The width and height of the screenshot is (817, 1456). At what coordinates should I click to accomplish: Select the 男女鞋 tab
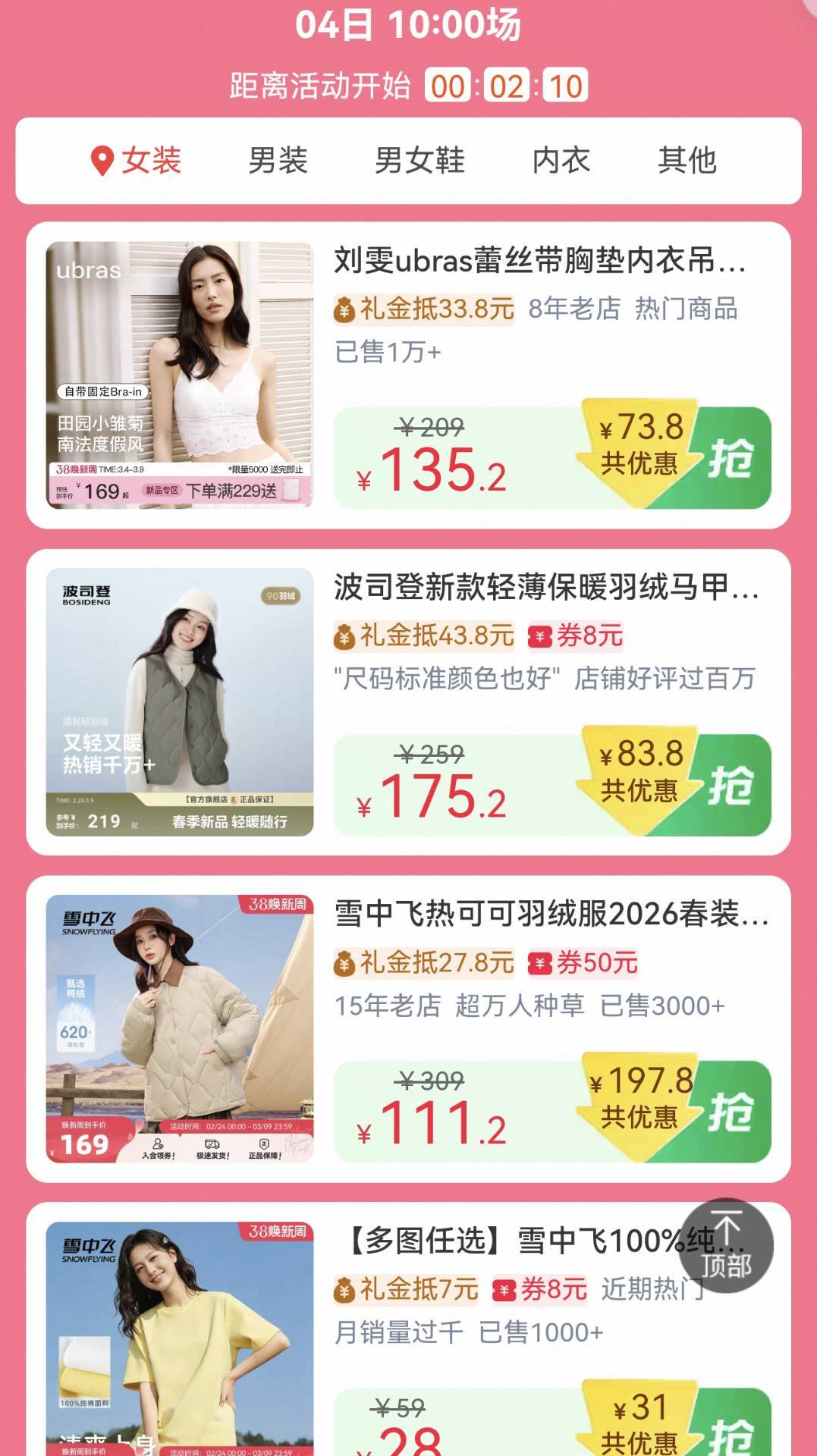(x=419, y=161)
